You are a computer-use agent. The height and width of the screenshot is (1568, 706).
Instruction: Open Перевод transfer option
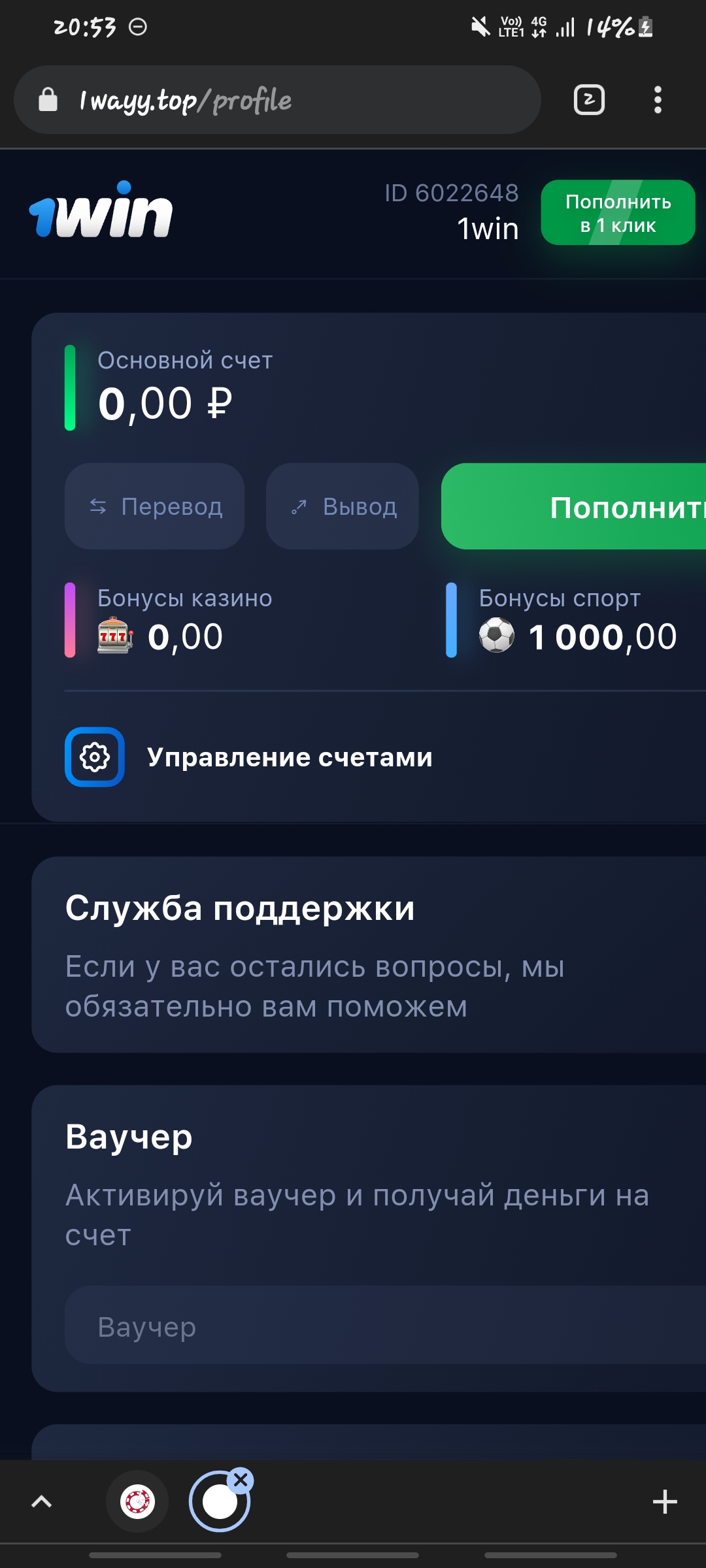[155, 506]
